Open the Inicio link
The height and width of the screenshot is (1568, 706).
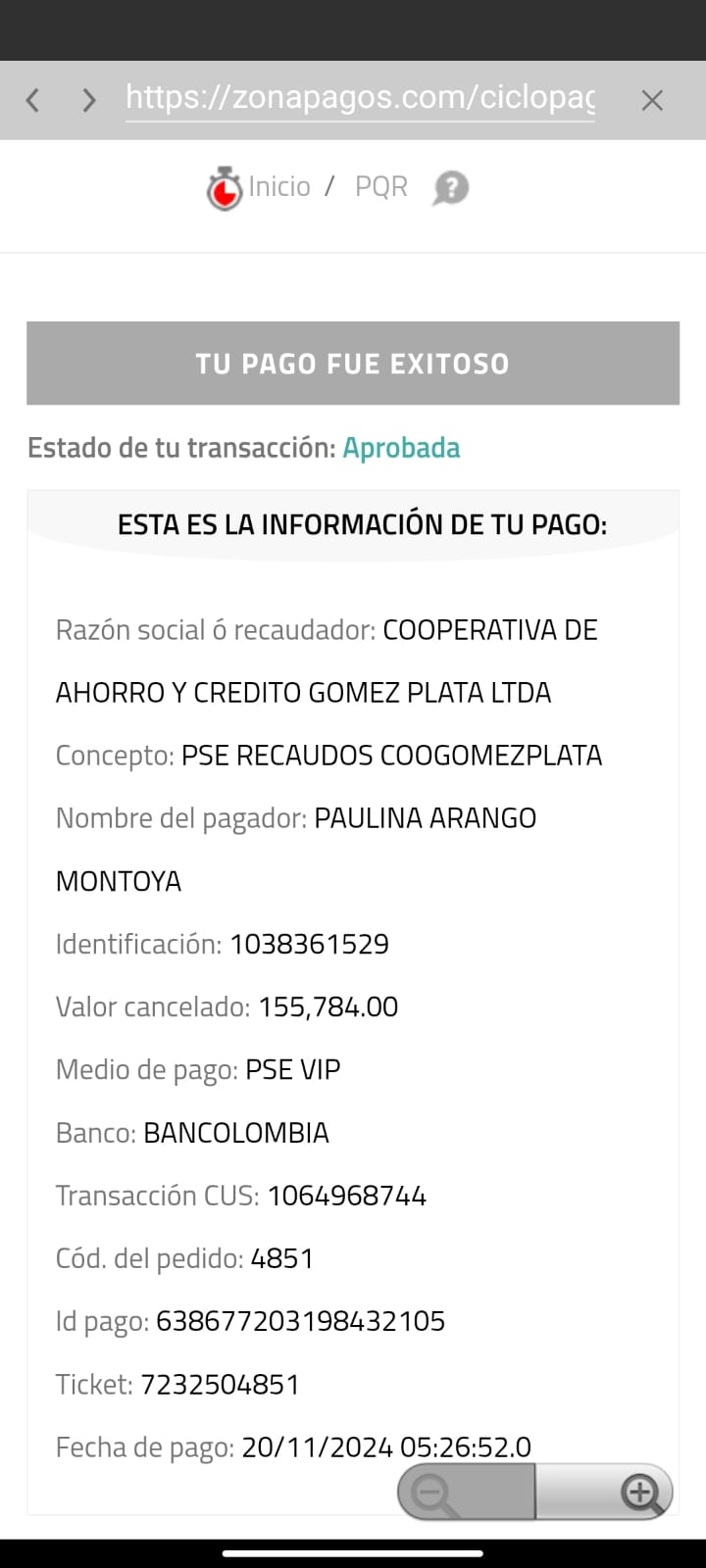(x=278, y=186)
